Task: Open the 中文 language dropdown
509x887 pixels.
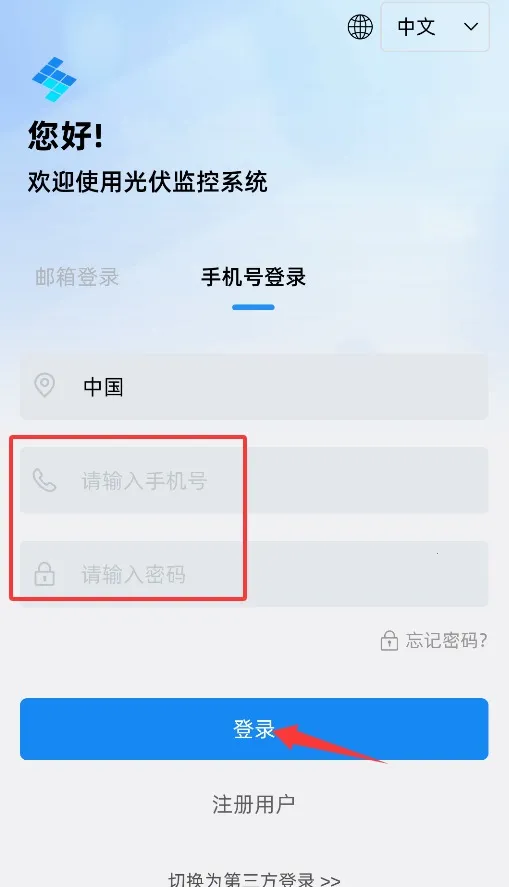Action: (x=435, y=27)
